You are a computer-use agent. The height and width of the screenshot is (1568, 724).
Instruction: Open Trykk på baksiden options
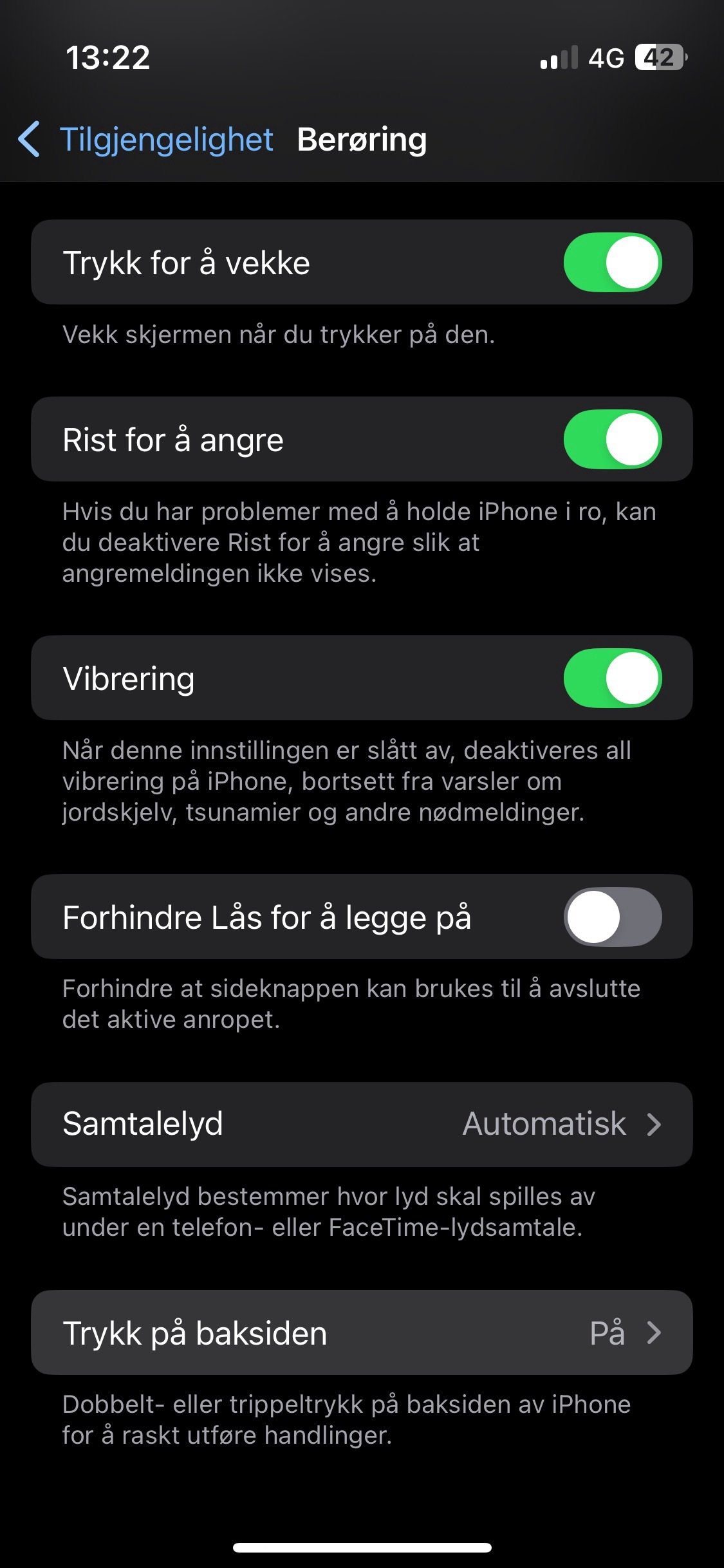362,1332
